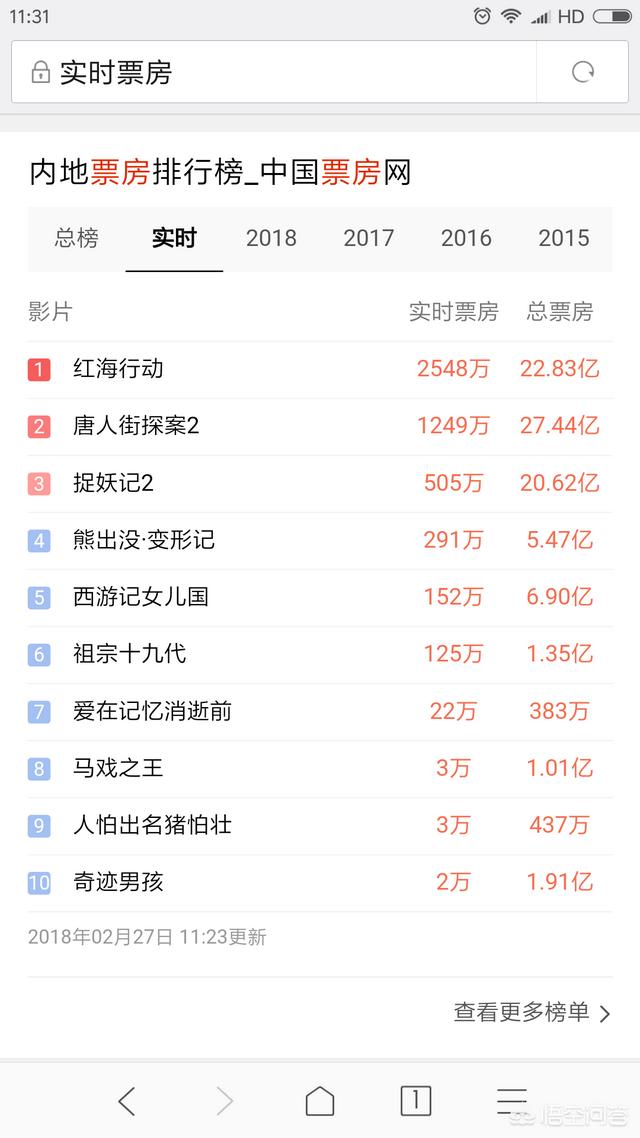Image resolution: width=640 pixels, height=1138 pixels.
Task: Go to the browser home page
Action: 320,1101
